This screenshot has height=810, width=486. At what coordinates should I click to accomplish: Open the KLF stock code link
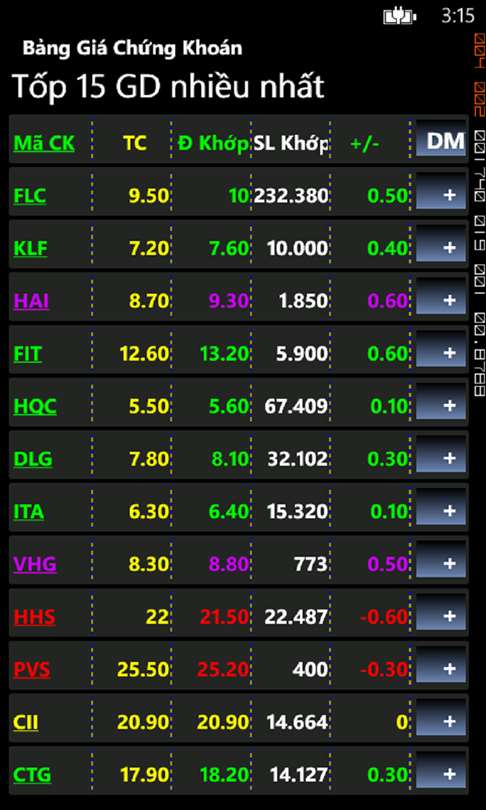pyautogui.click(x=30, y=249)
